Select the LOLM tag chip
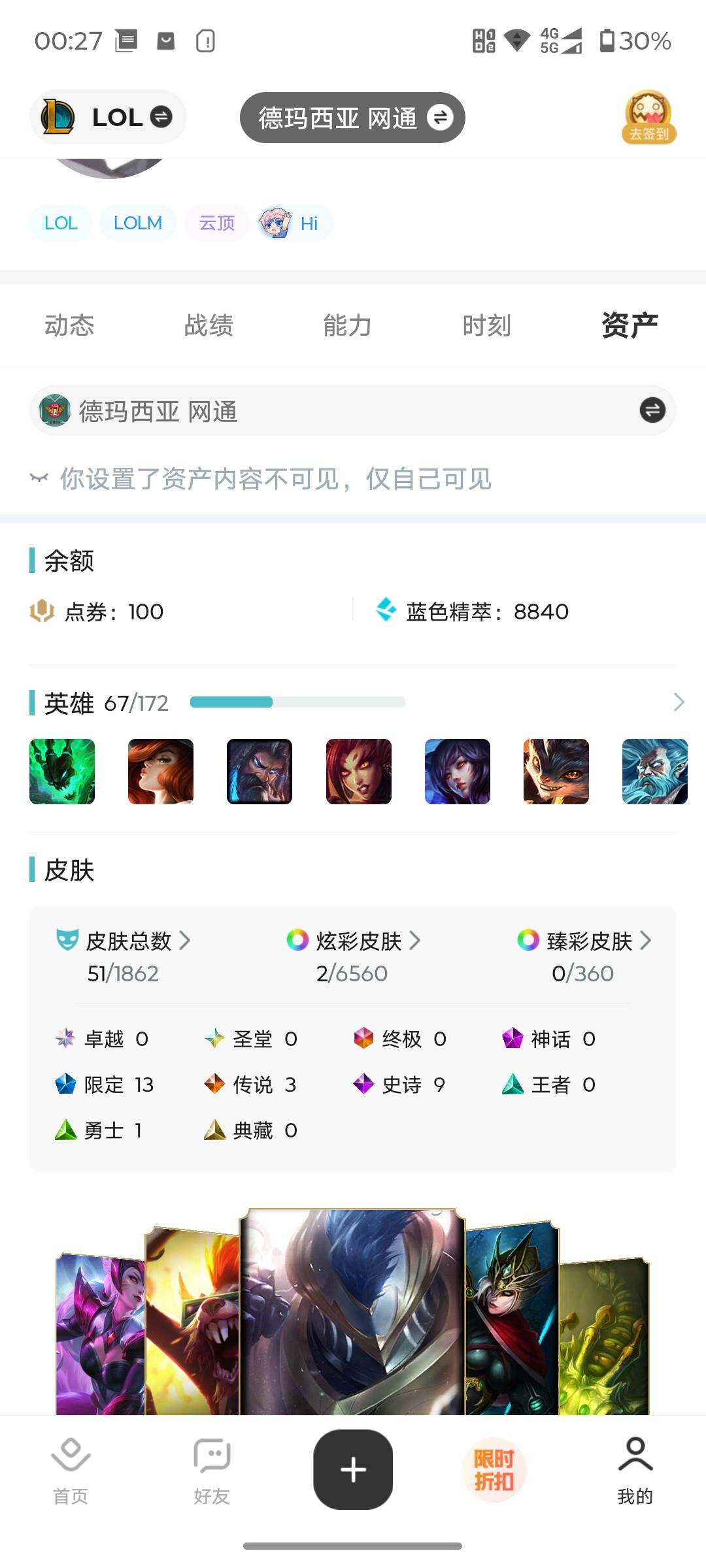 coord(137,223)
